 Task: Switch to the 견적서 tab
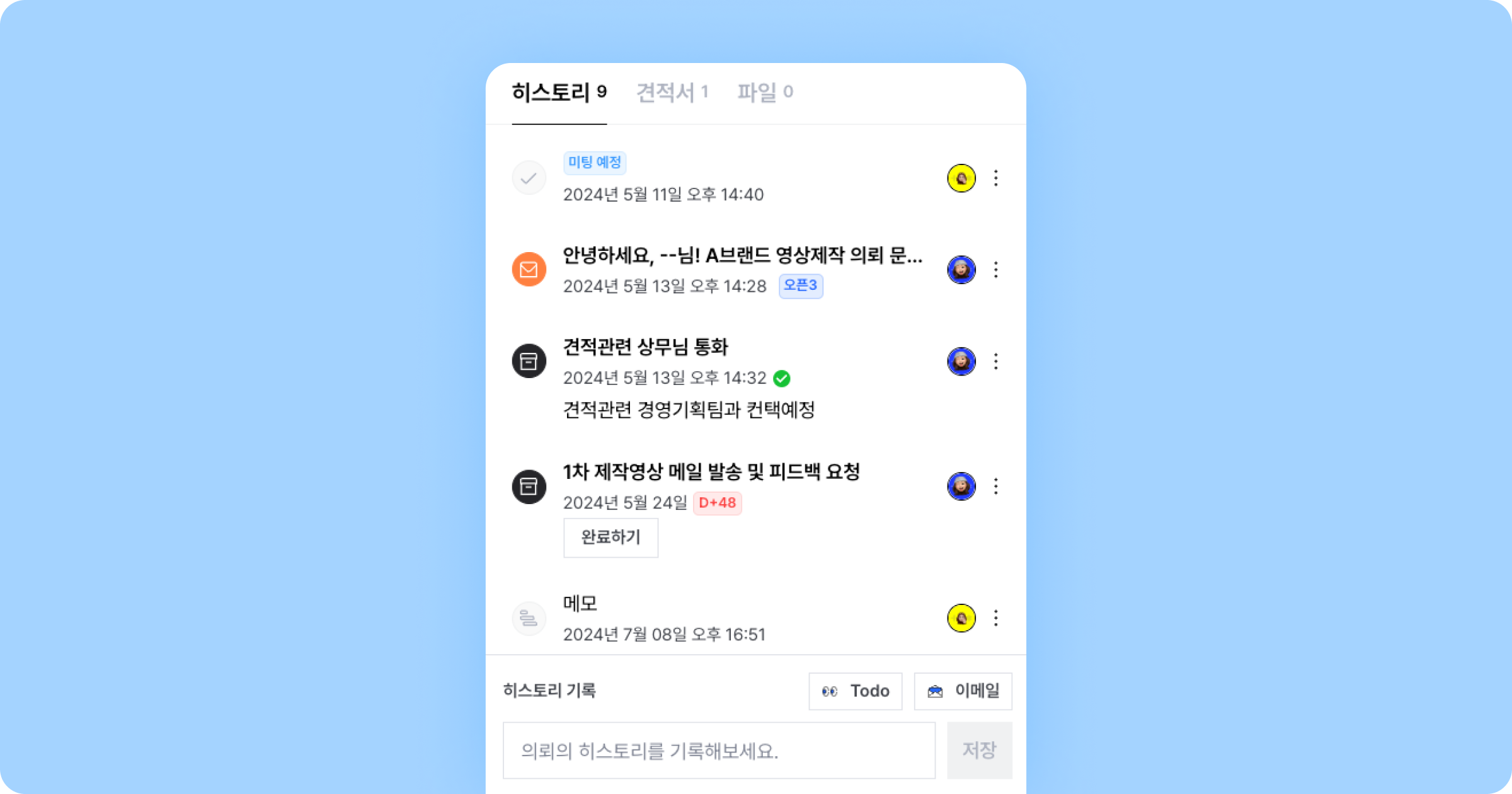click(x=672, y=93)
